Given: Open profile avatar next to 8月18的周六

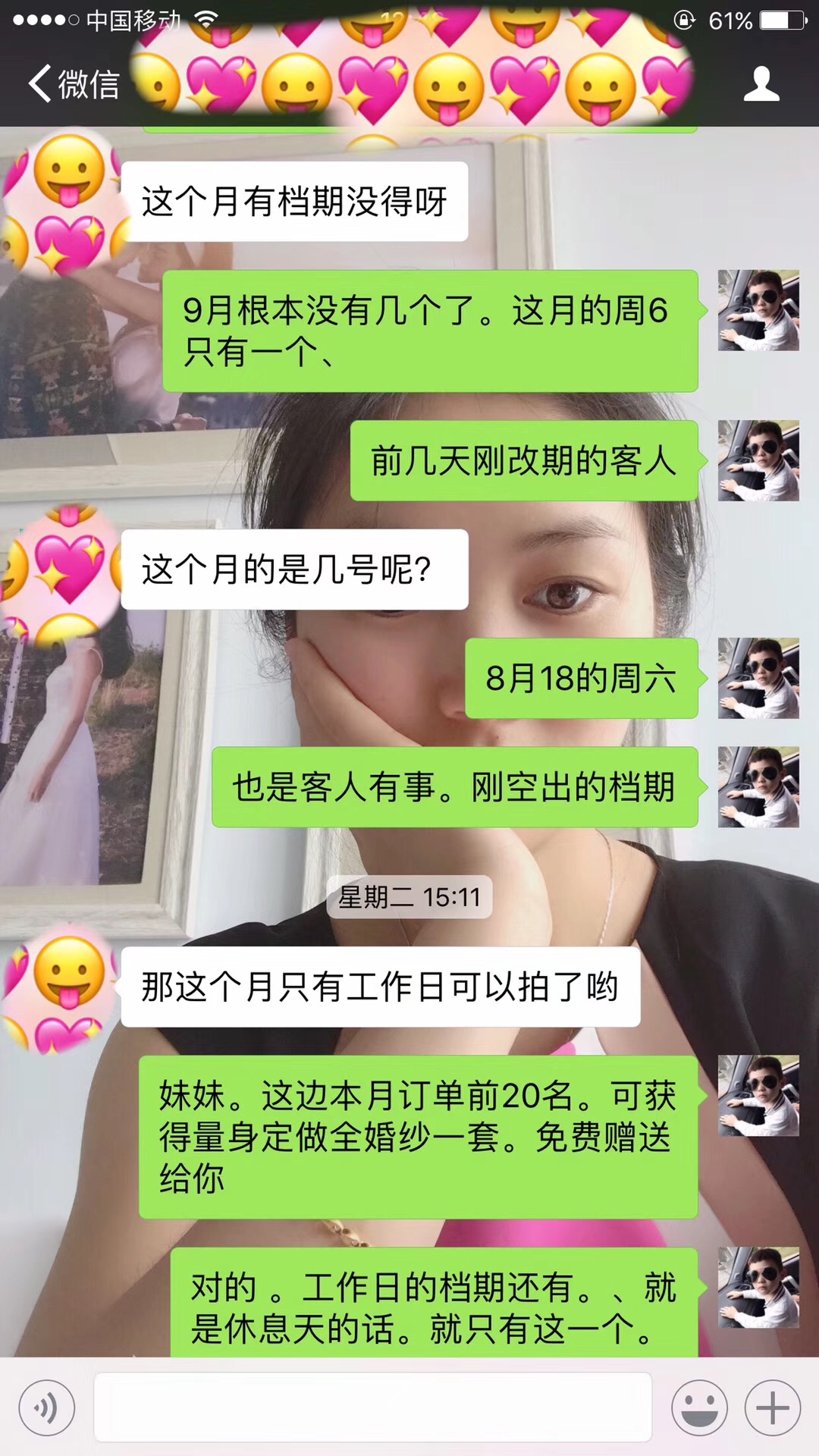Looking at the screenshot, I should click(x=758, y=678).
